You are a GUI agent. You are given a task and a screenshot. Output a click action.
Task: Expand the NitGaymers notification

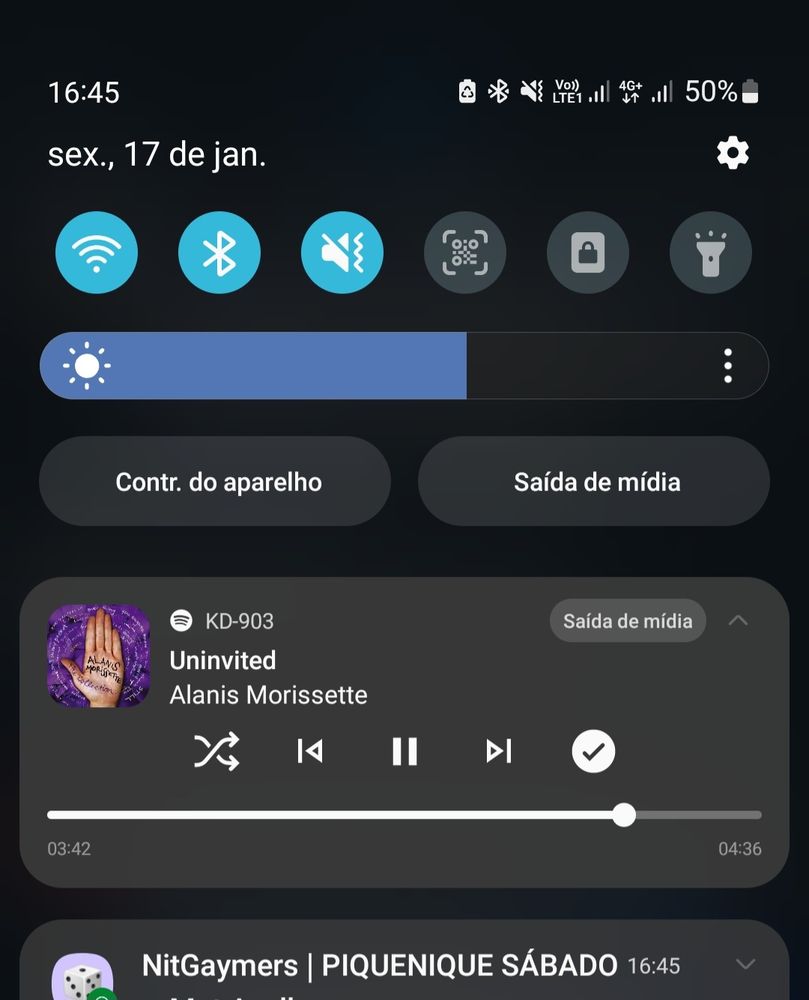(745, 965)
